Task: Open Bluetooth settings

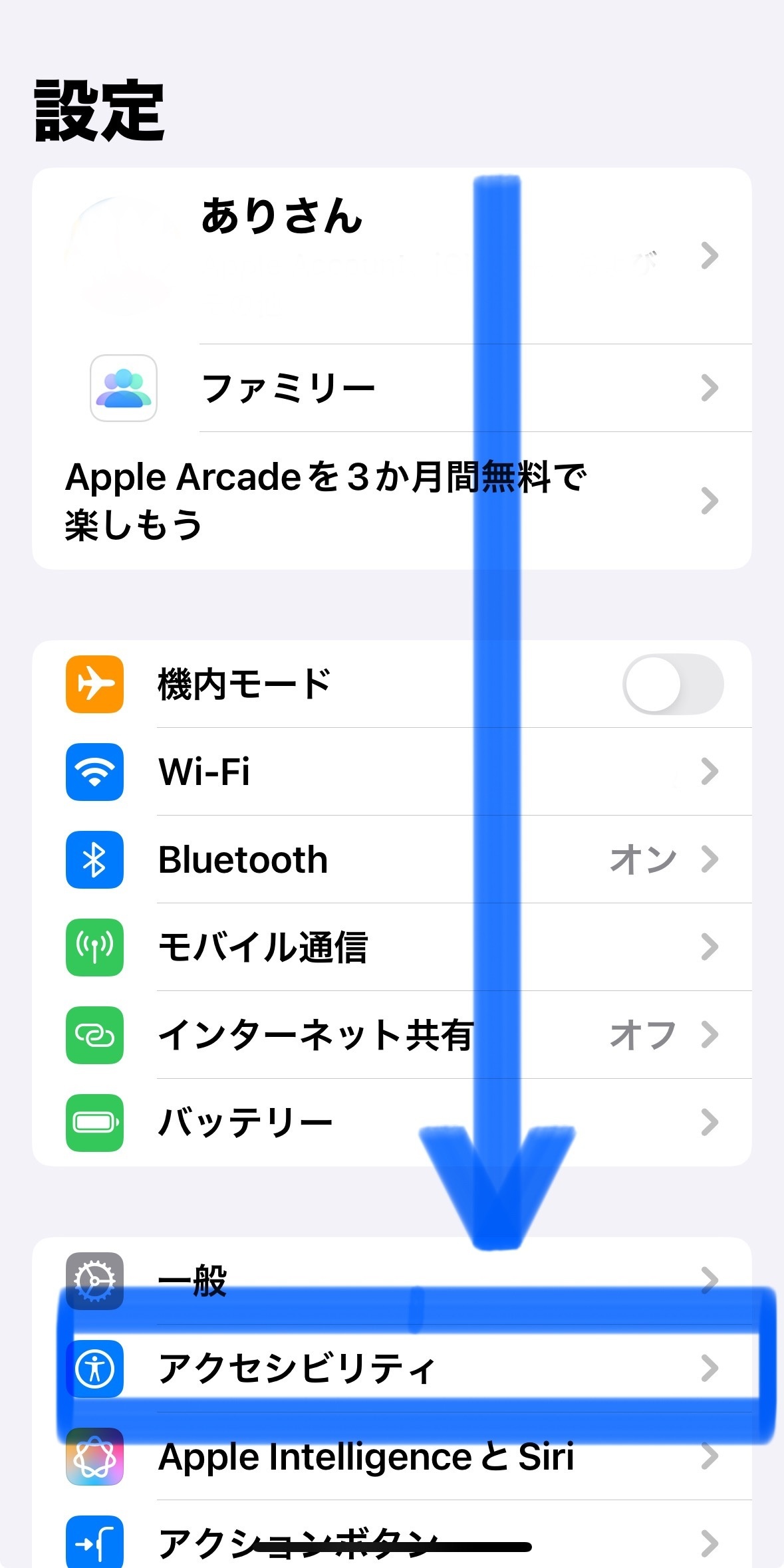Action: click(x=391, y=859)
